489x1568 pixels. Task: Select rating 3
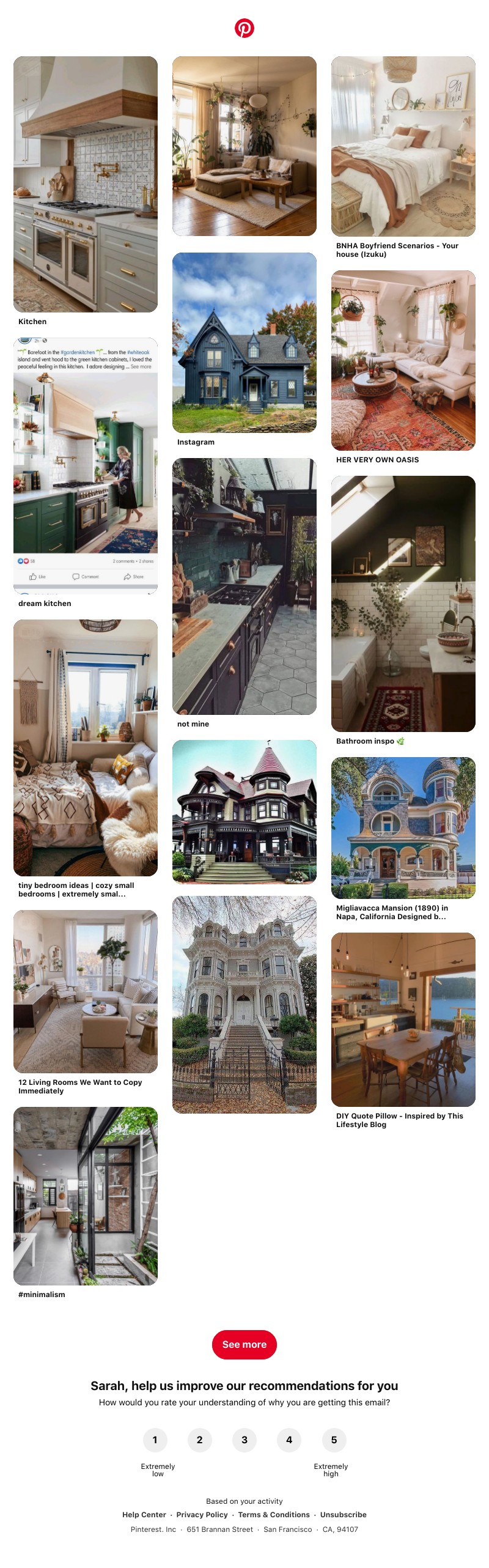(x=244, y=1440)
